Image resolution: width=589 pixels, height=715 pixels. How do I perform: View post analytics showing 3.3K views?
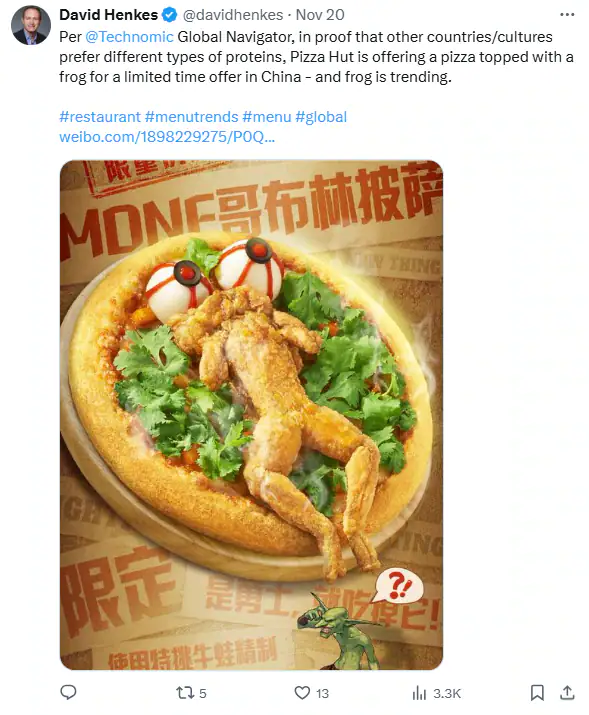pyautogui.click(x=436, y=693)
